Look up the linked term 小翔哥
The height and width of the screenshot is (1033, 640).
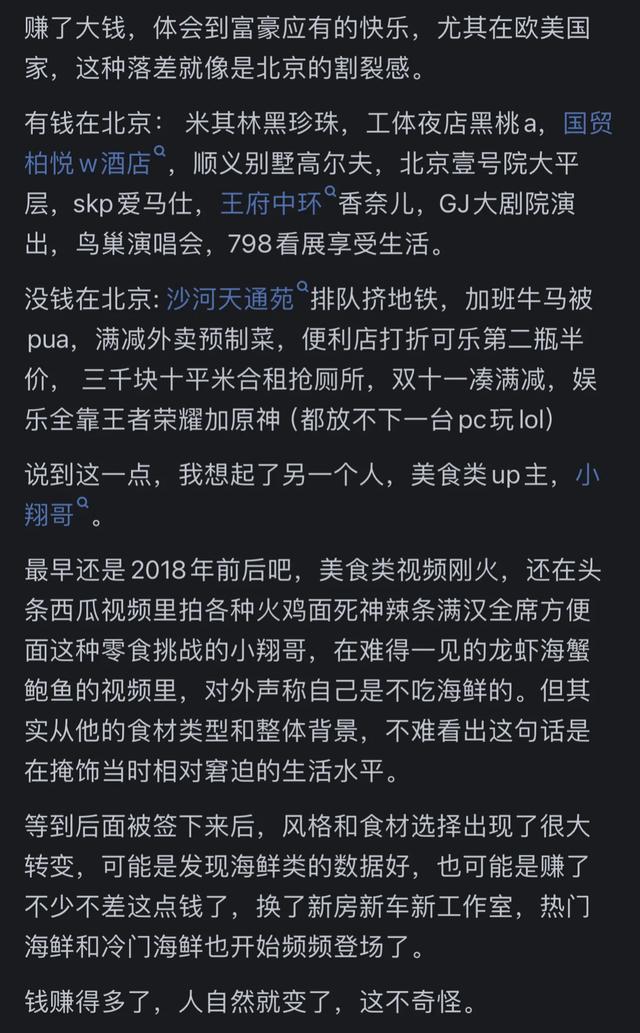tap(49, 513)
